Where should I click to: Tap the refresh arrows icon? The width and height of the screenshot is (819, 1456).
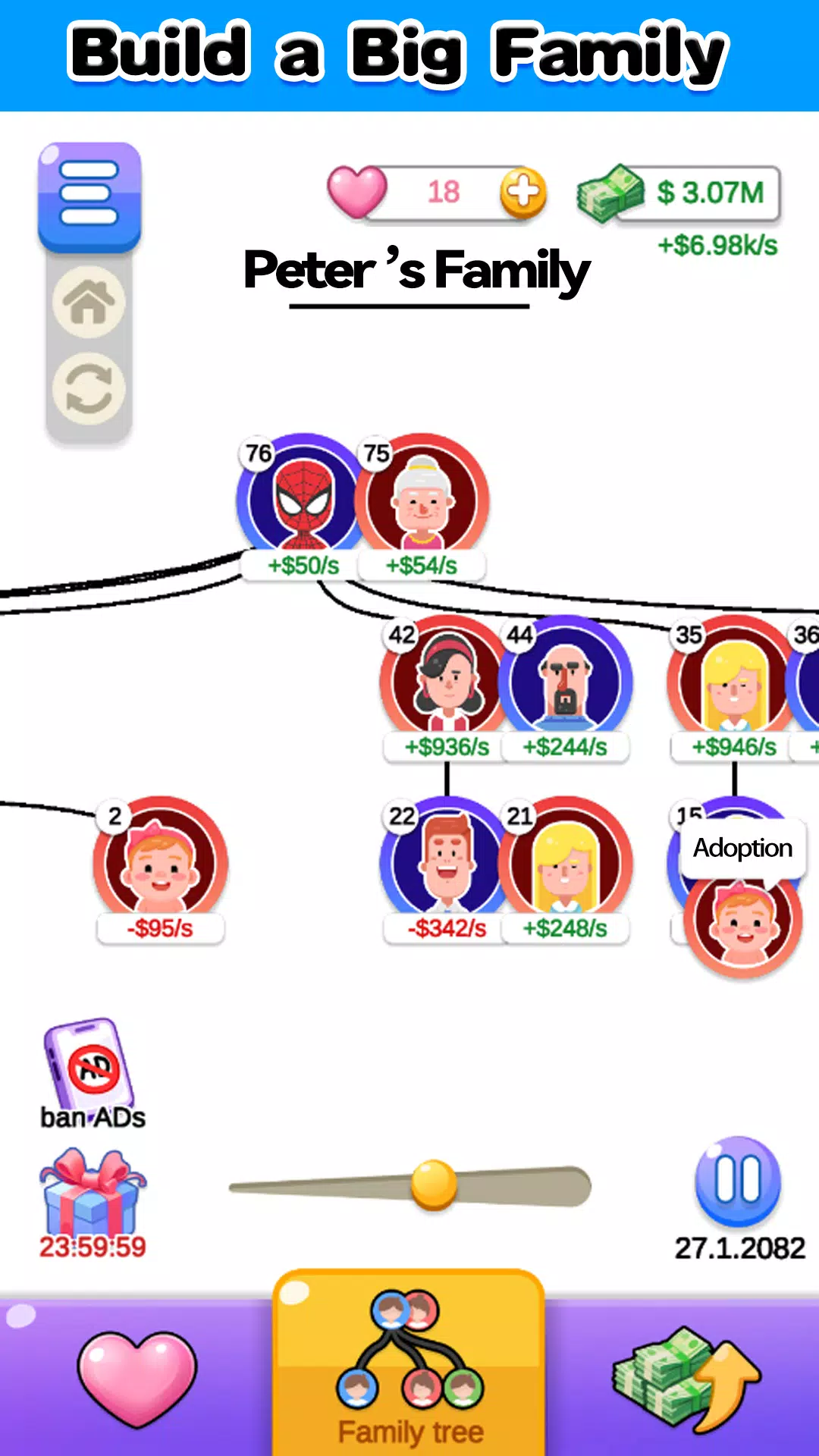click(89, 389)
